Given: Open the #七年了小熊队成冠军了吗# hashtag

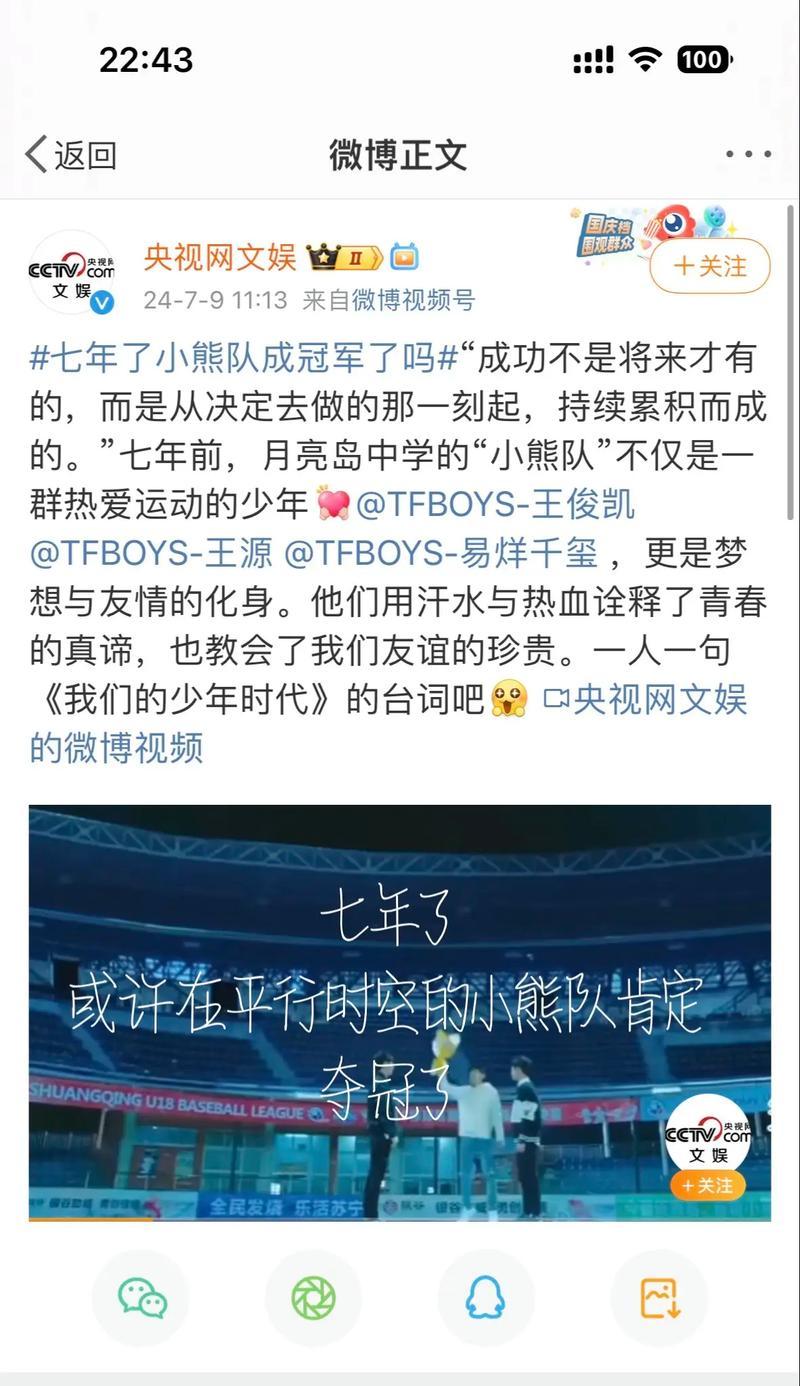Looking at the screenshot, I should coord(245,358).
